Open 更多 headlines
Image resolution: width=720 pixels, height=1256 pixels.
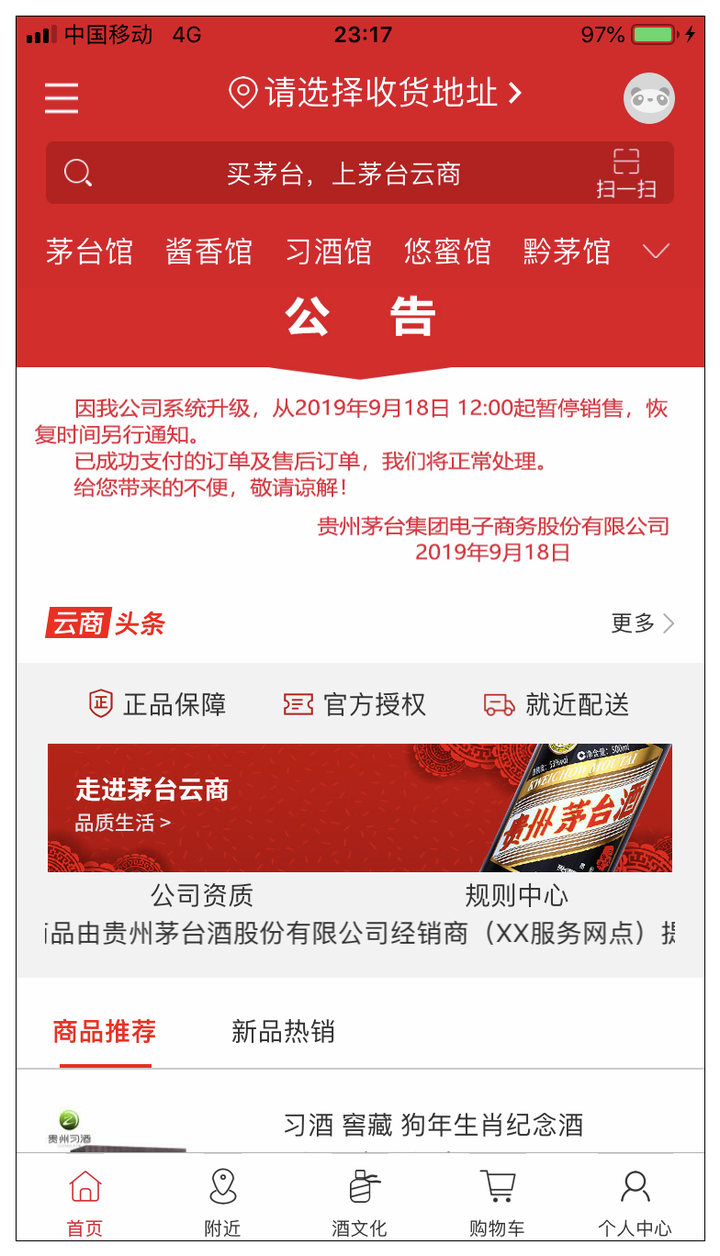point(642,624)
